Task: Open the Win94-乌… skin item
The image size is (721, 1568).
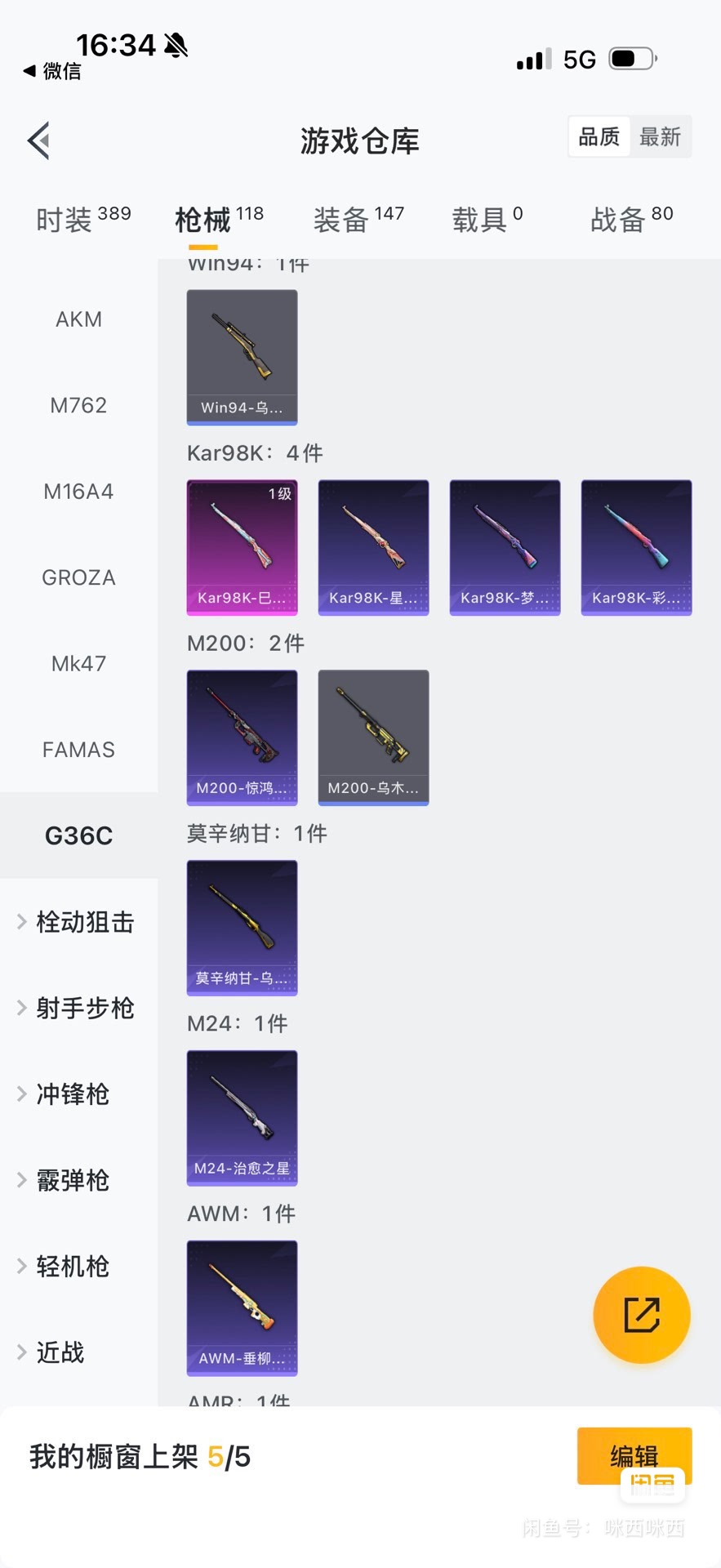Action: 242,357
